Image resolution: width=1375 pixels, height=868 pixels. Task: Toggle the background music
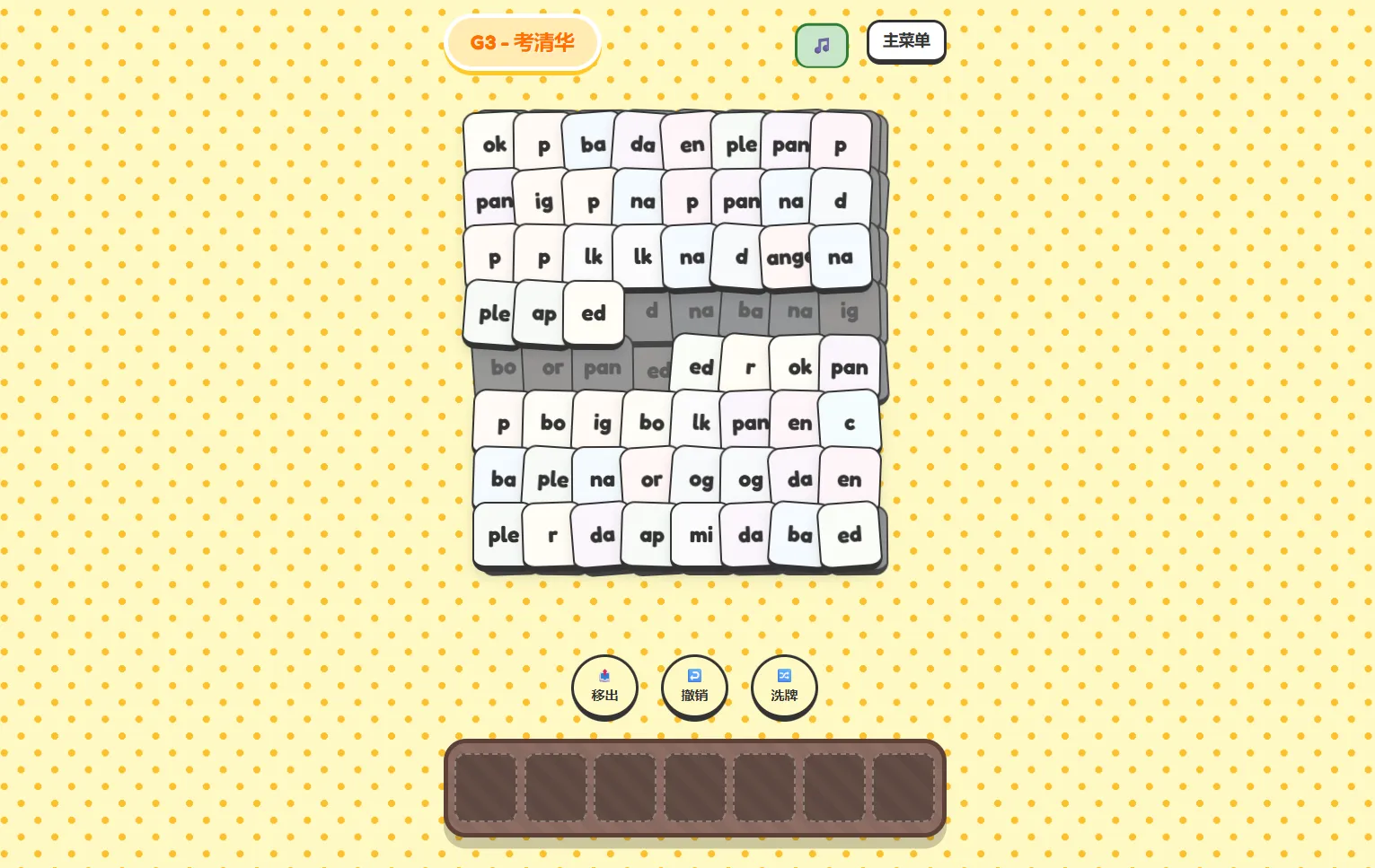(821, 45)
